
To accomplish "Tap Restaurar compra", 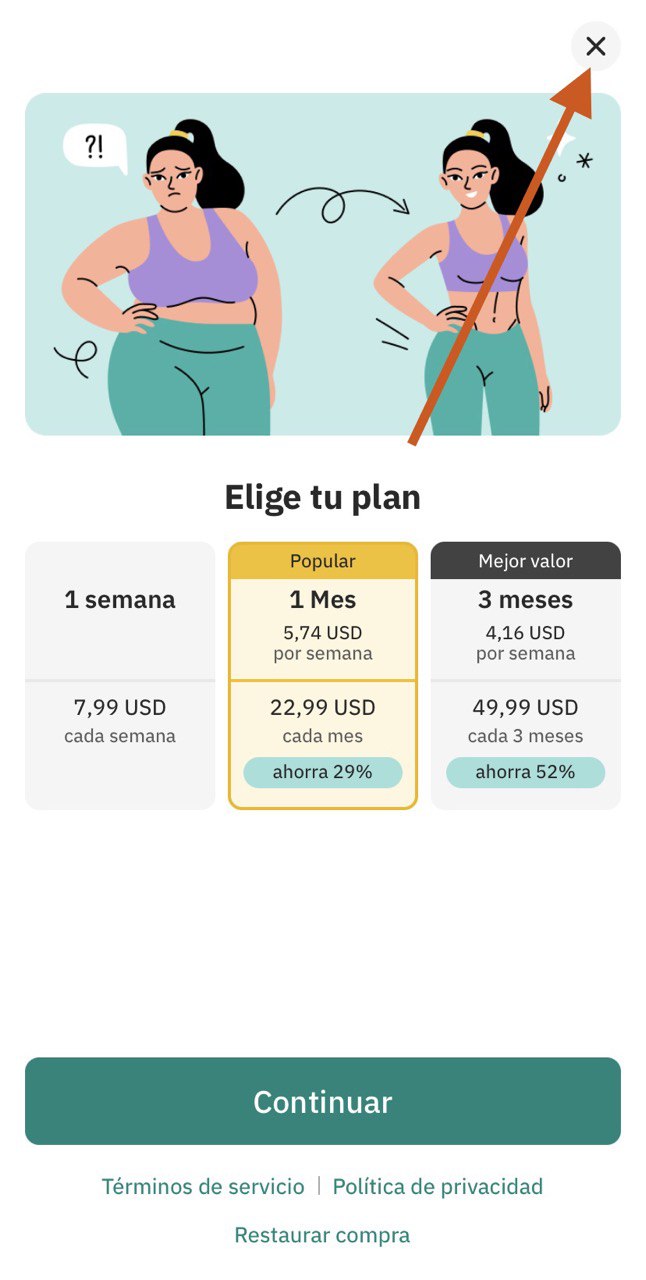I will coord(322,1235).
